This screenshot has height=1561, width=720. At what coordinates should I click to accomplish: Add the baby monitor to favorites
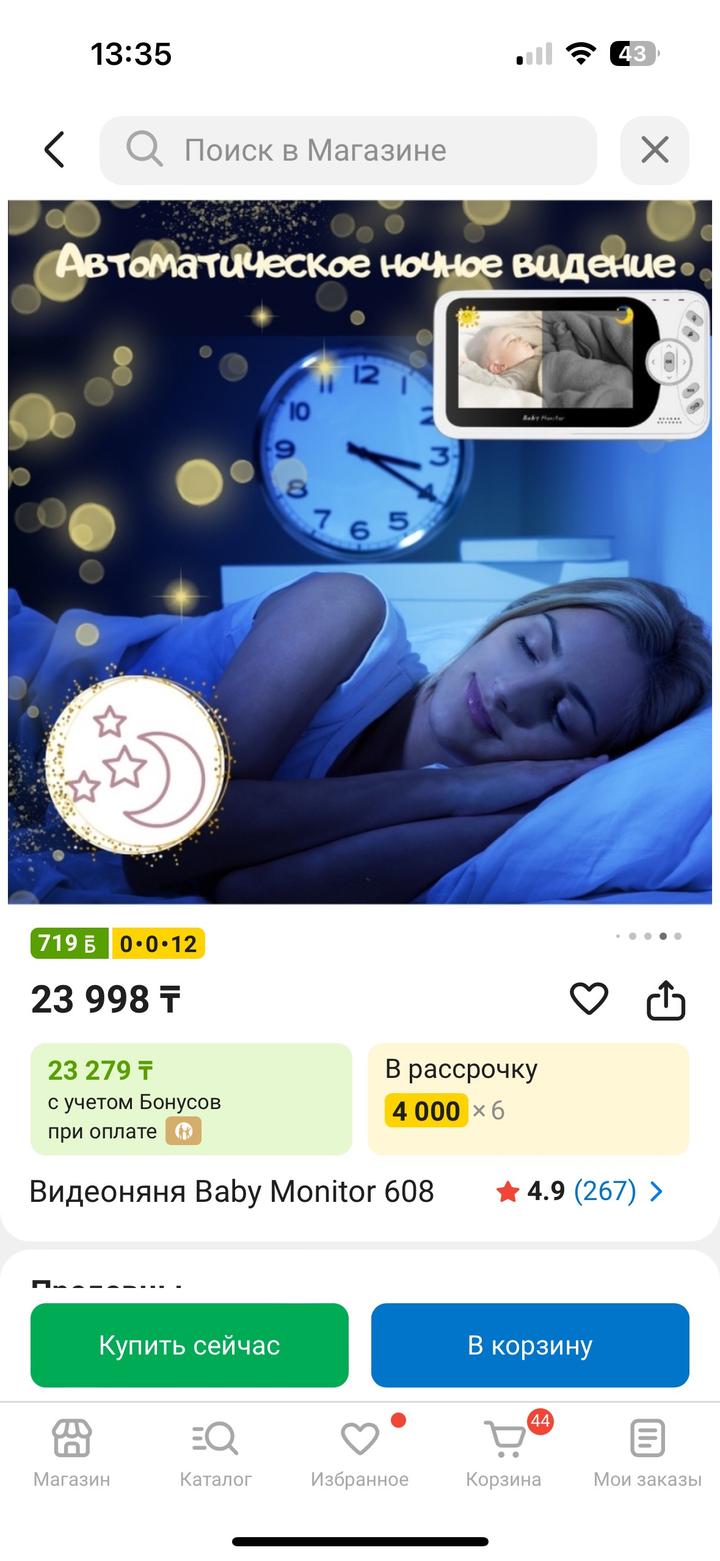coord(588,998)
